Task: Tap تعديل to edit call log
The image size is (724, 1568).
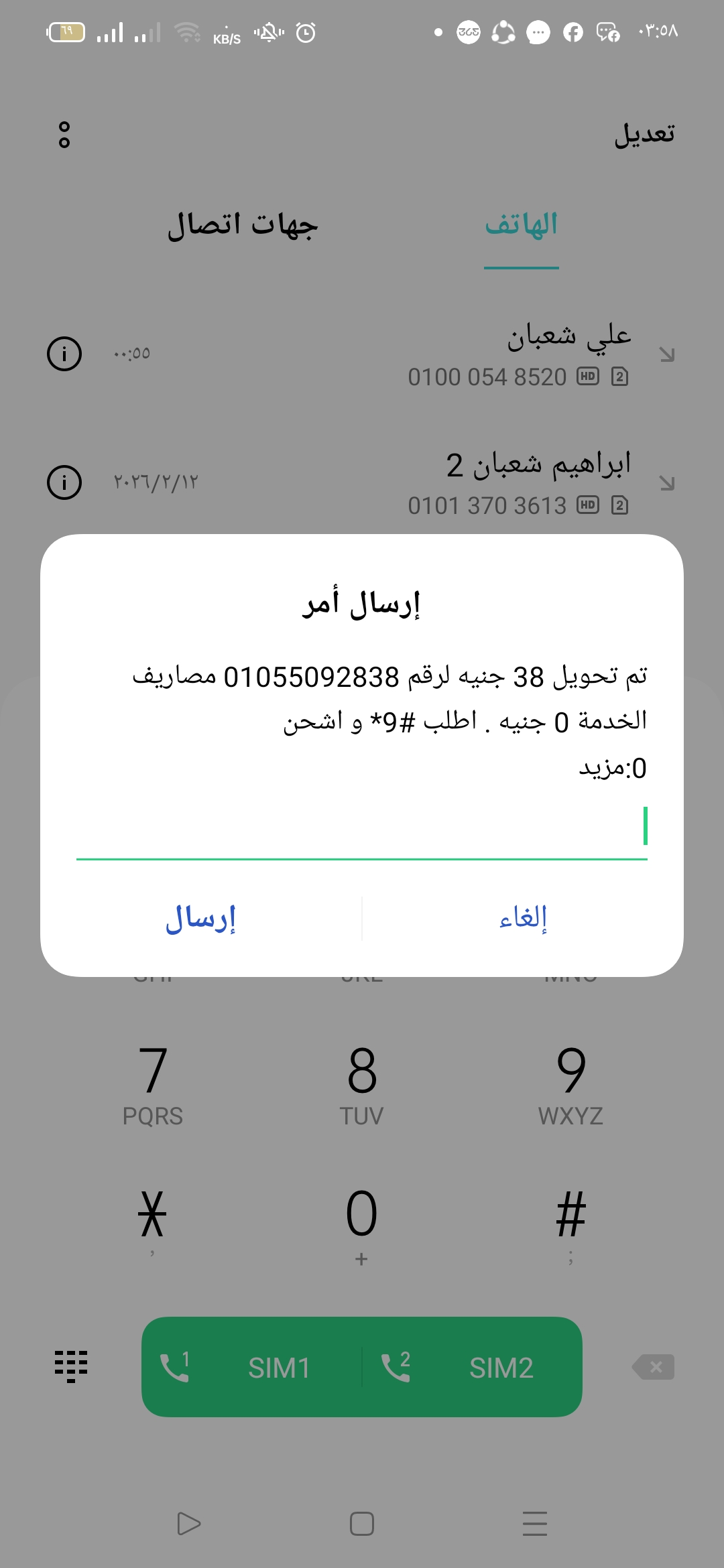Action: coord(644,135)
